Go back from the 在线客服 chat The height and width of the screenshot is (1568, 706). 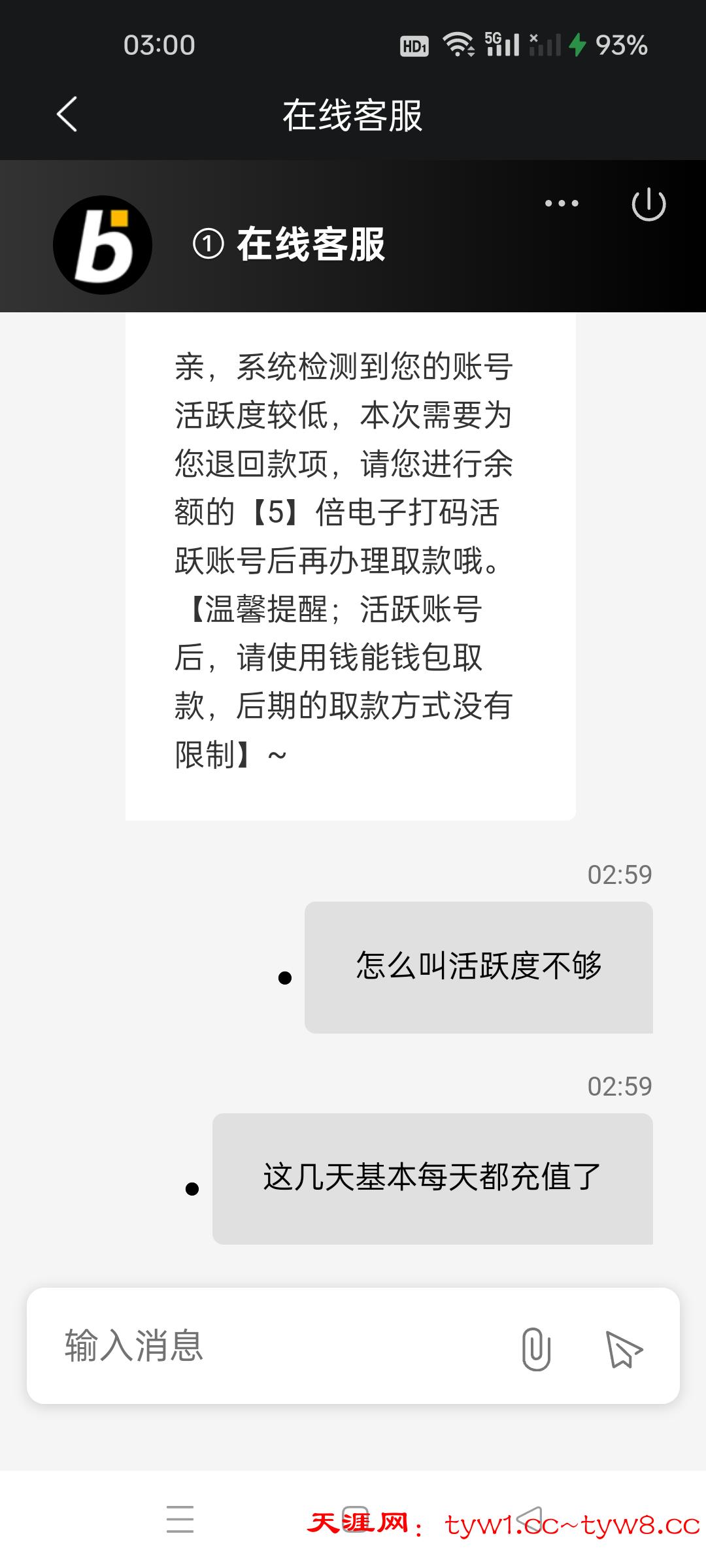(x=67, y=114)
